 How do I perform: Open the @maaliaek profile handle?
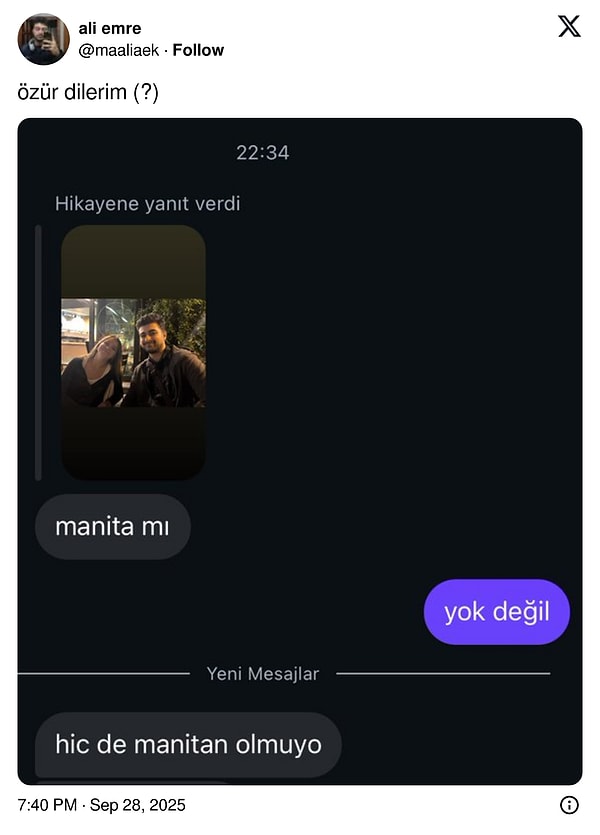click(119, 50)
